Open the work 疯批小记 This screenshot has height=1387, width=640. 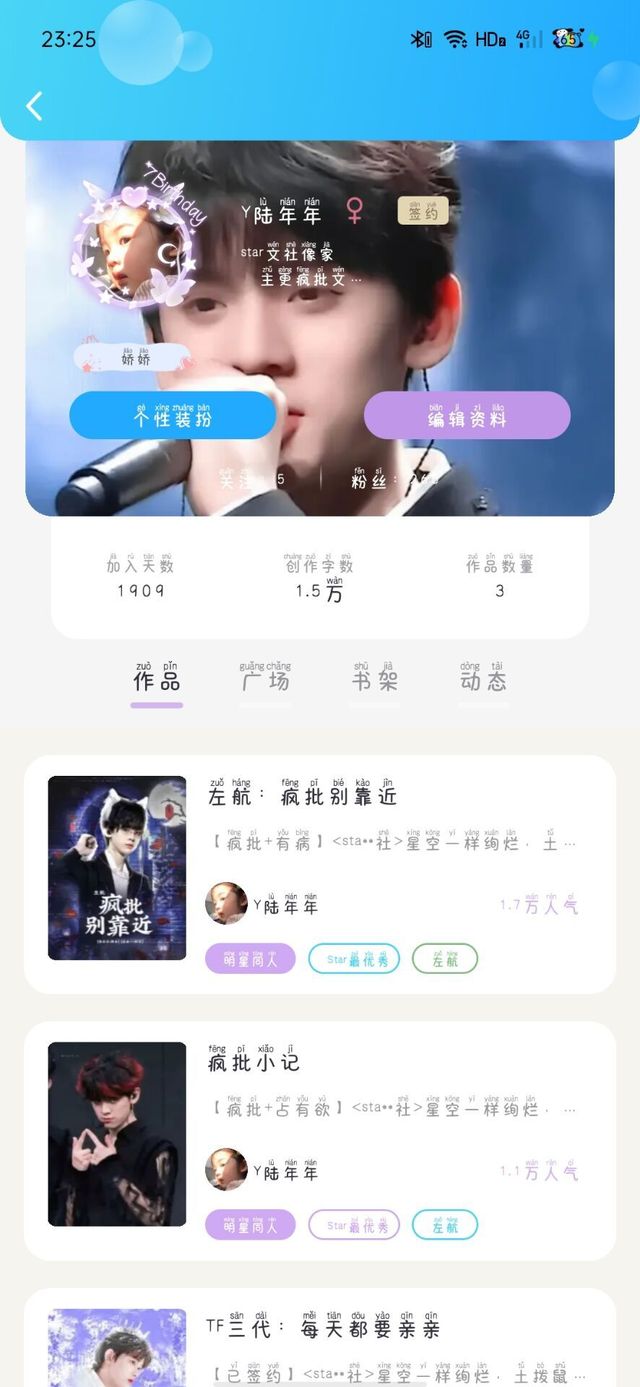pos(253,1061)
